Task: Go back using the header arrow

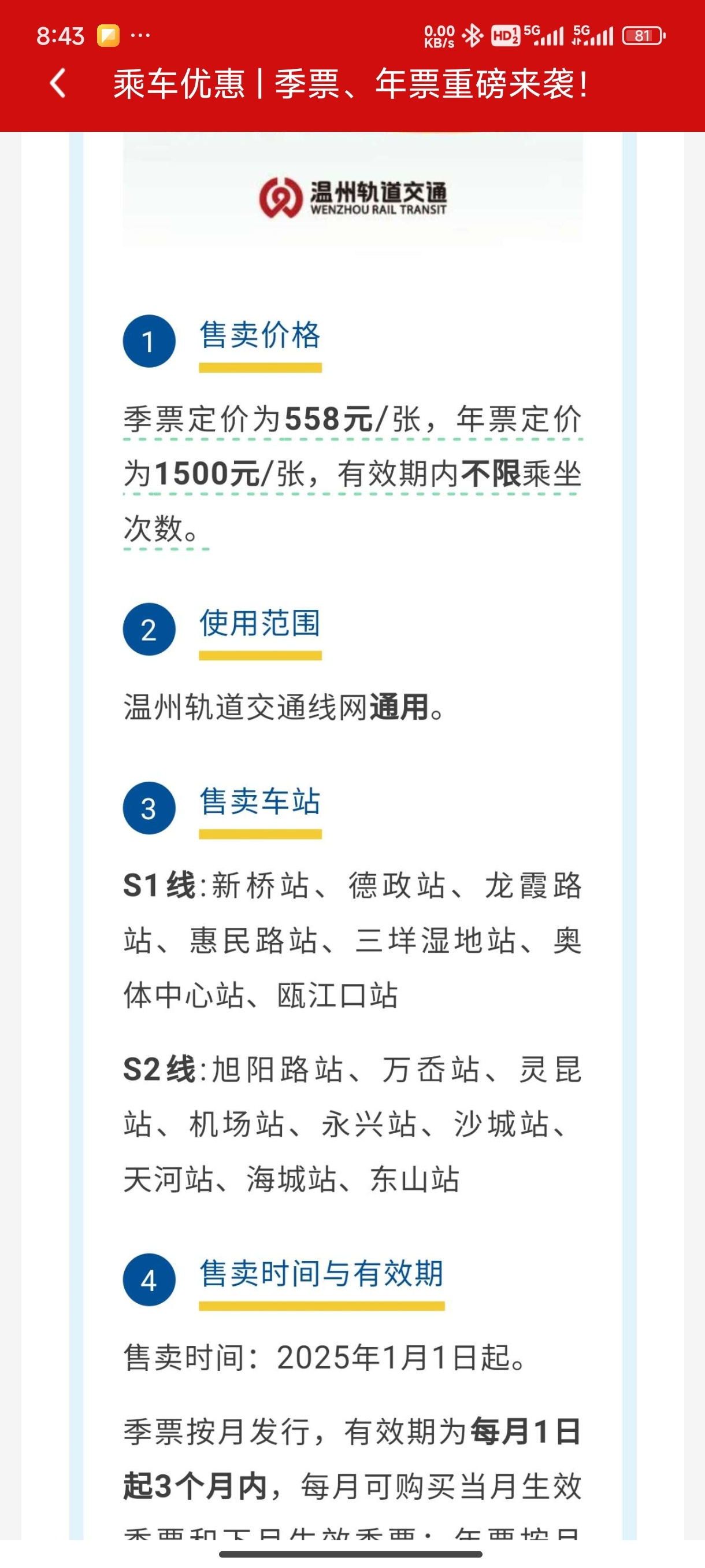Action: 58,83
